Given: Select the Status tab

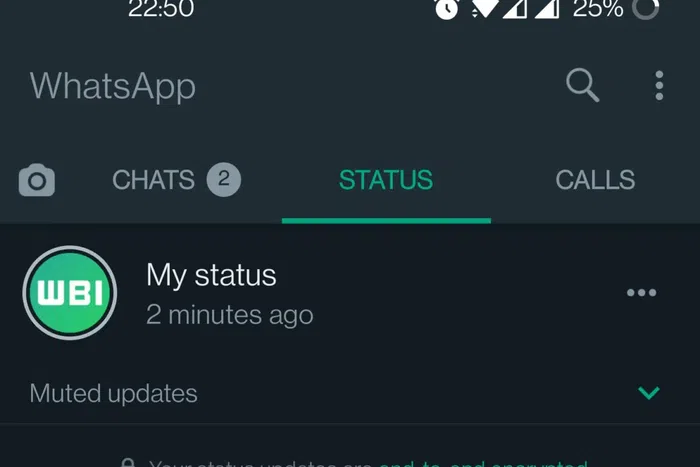Looking at the screenshot, I should click(386, 180).
